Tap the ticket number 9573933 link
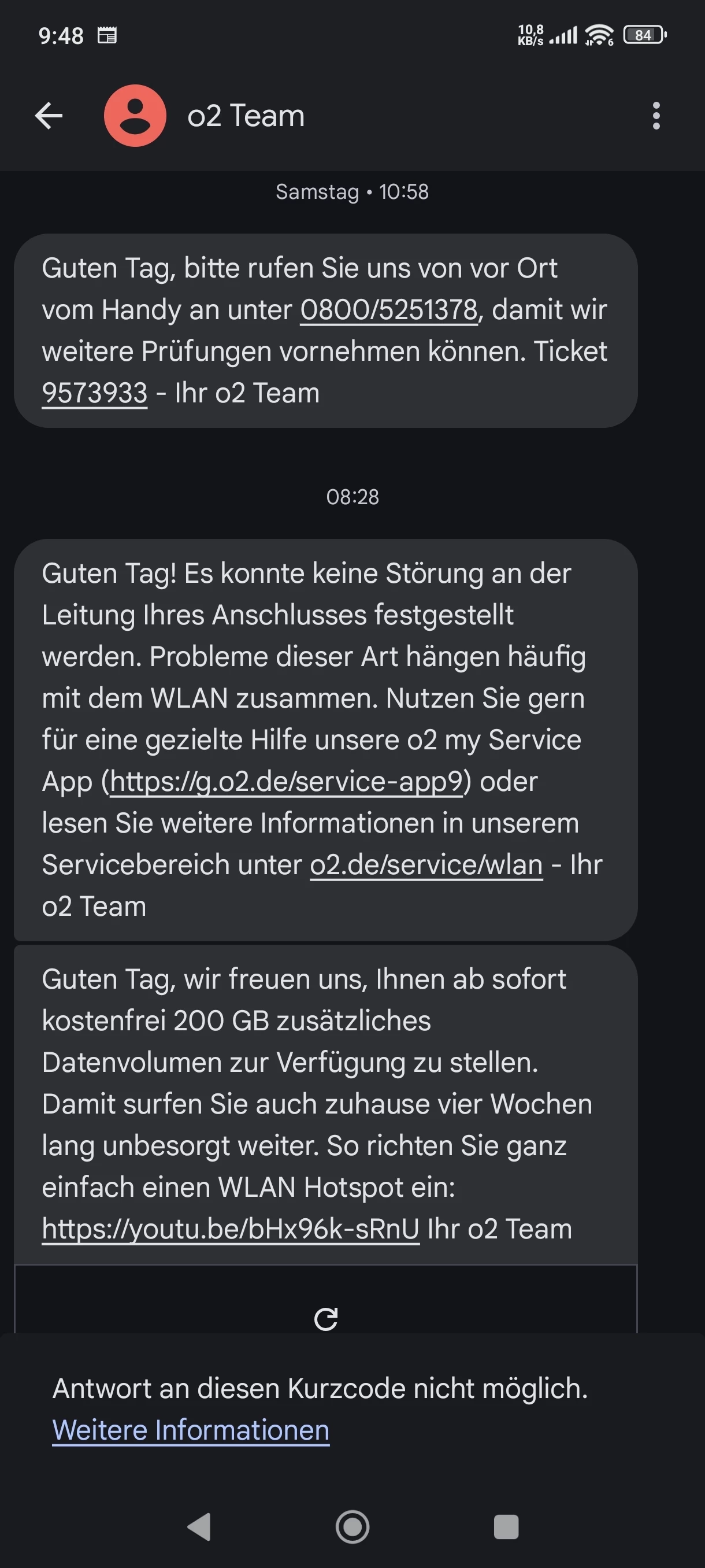The height and width of the screenshot is (1568, 705). click(x=95, y=393)
